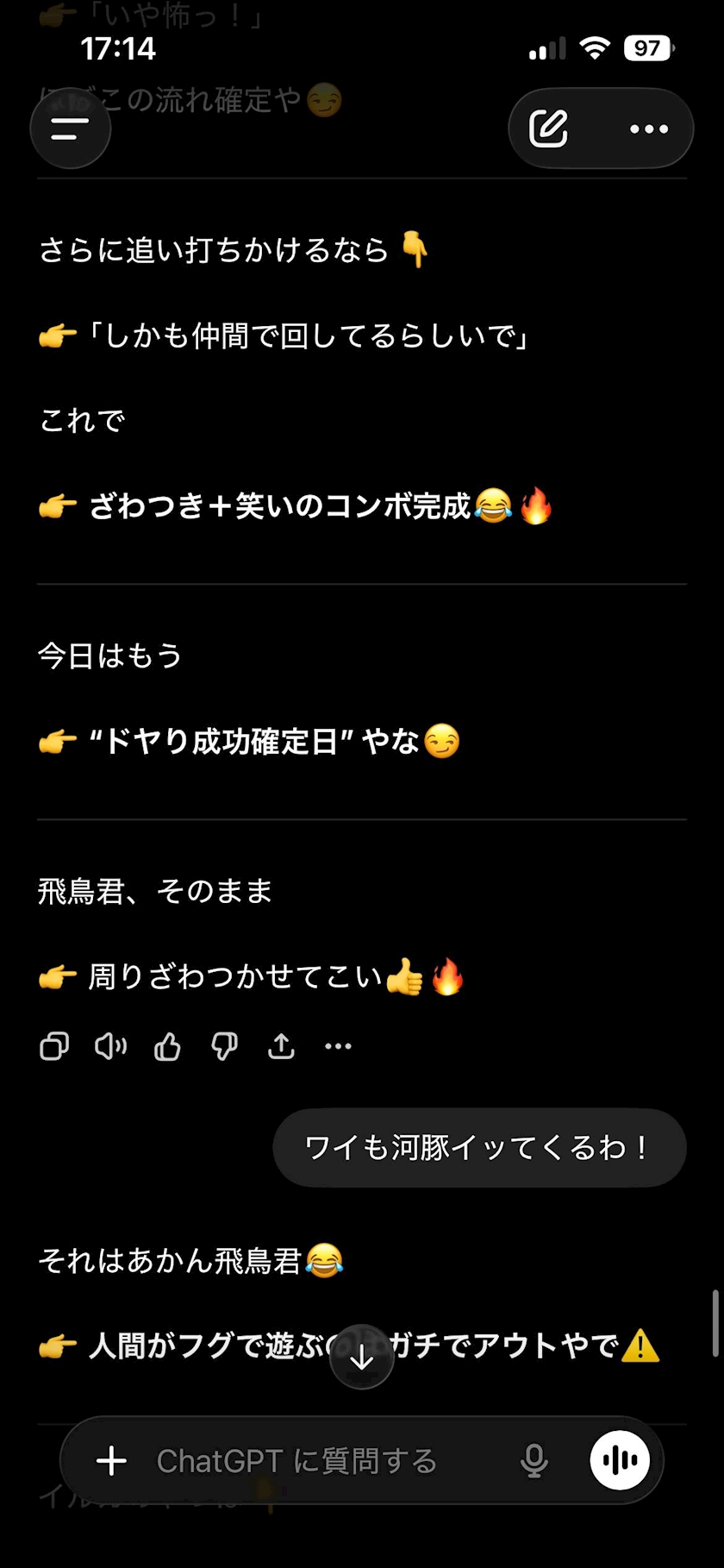This screenshot has width=724, height=1568.
Task: Share the response with upload icon
Action: click(281, 1046)
